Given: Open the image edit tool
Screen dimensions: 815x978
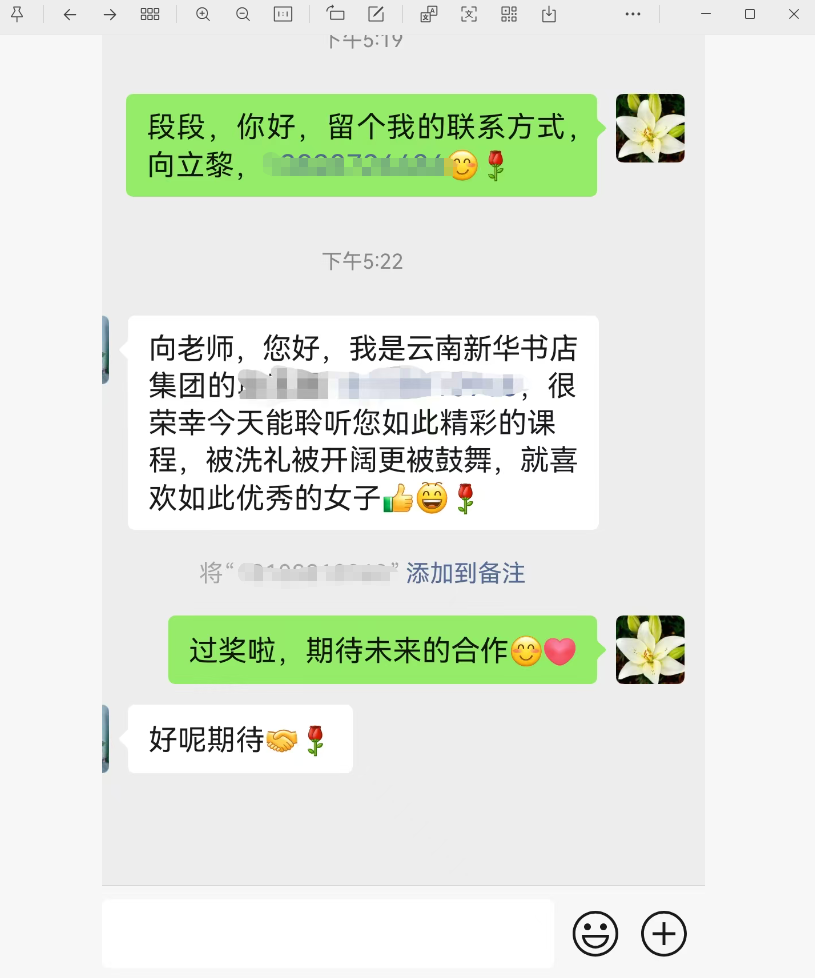Looking at the screenshot, I should [376, 14].
